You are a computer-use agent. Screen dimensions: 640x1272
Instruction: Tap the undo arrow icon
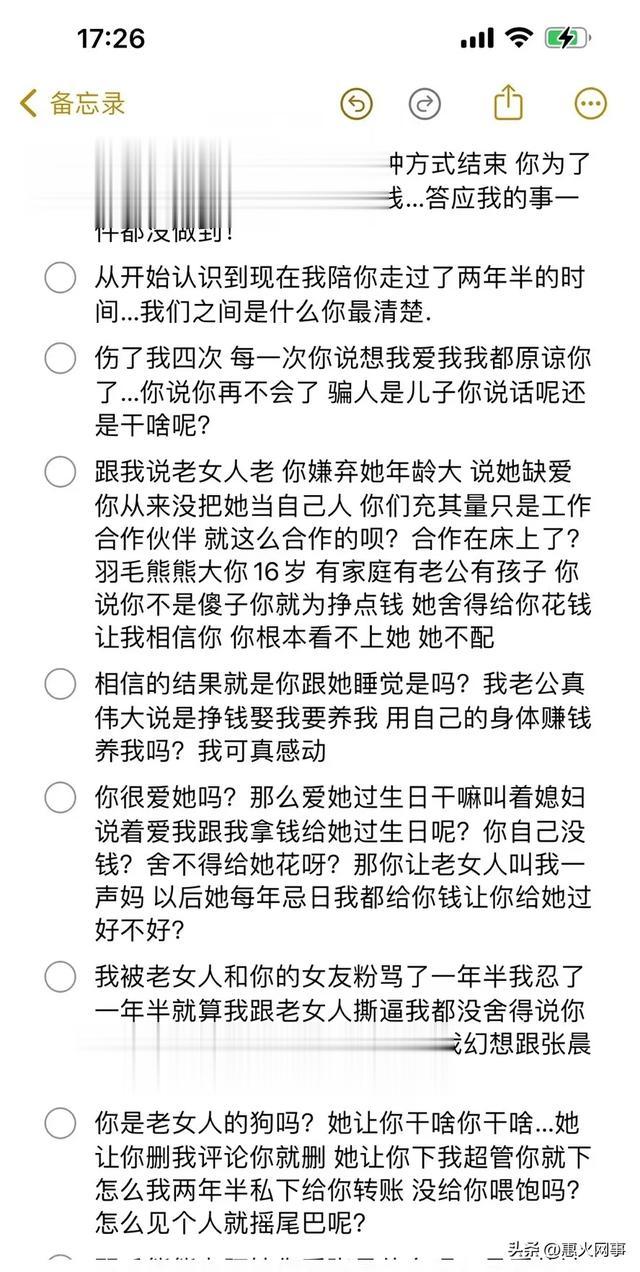click(356, 103)
